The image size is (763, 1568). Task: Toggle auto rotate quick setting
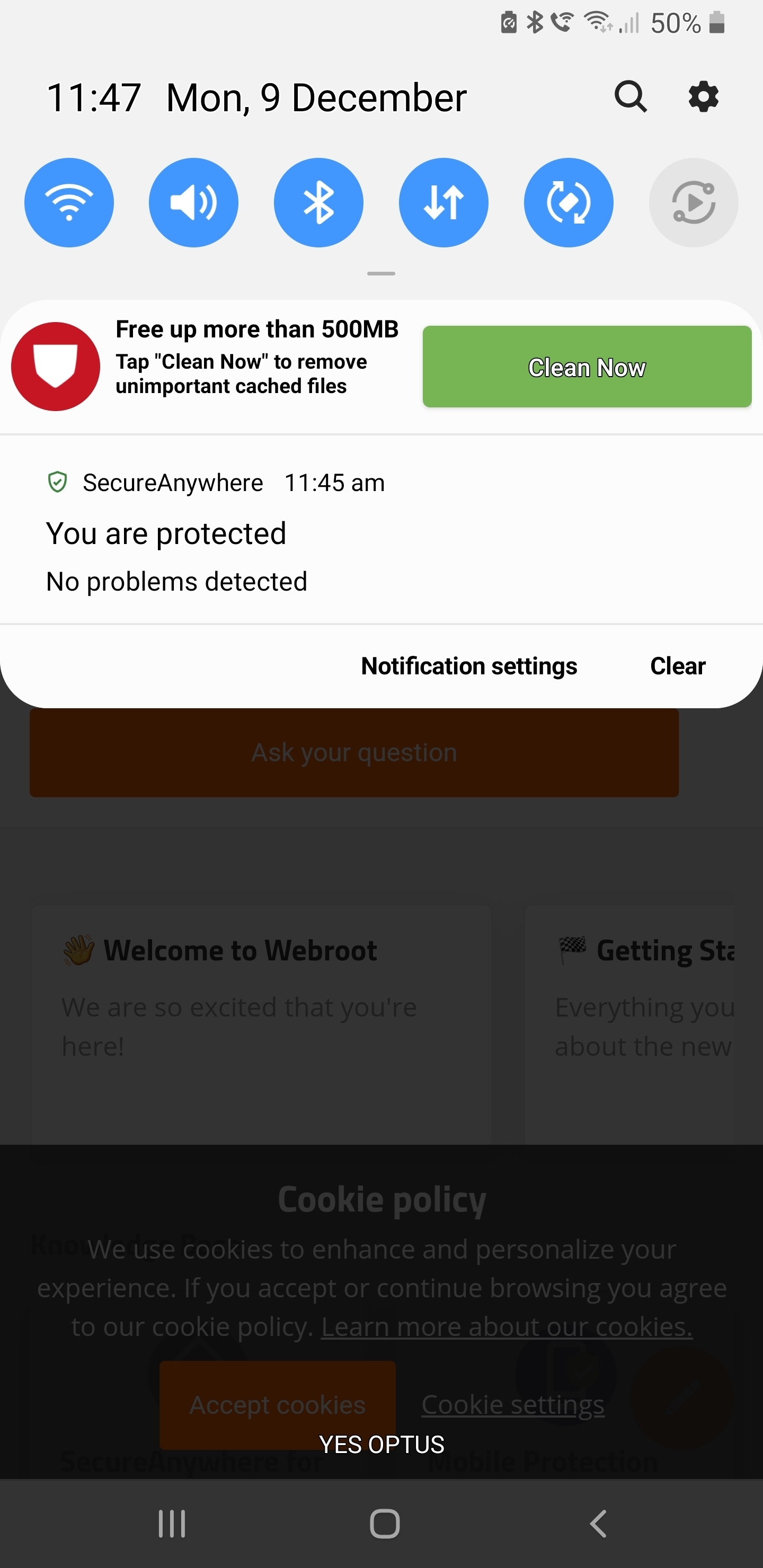pyautogui.click(x=569, y=203)
